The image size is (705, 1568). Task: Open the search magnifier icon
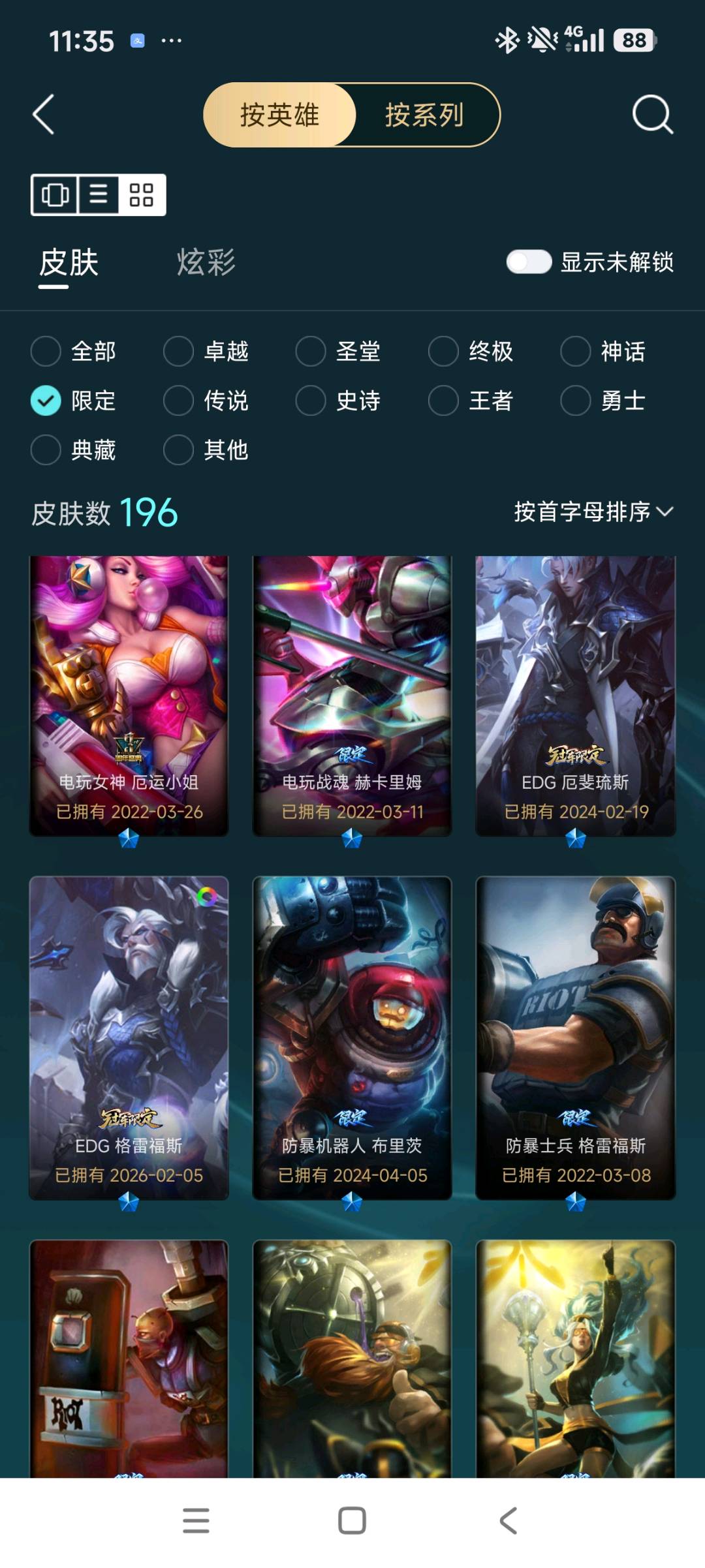point(652,115)
